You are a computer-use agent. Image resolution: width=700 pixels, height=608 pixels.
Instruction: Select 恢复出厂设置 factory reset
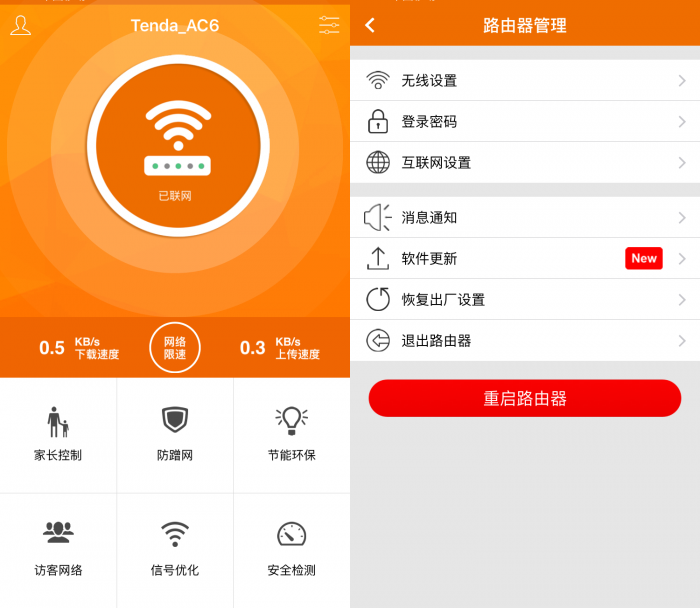pos(525,299)
